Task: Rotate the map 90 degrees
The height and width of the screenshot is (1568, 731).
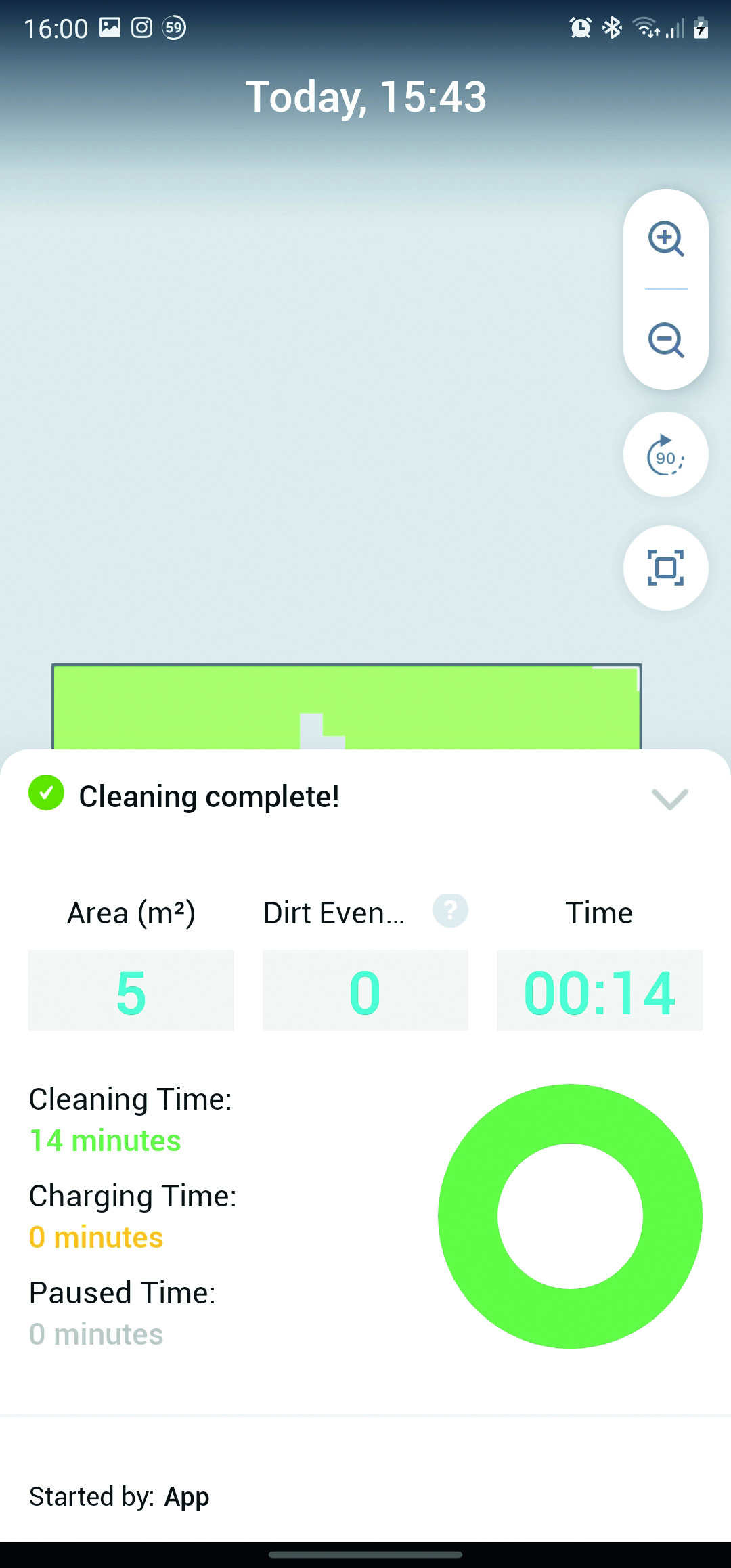Action: click(x=666, y=455)
